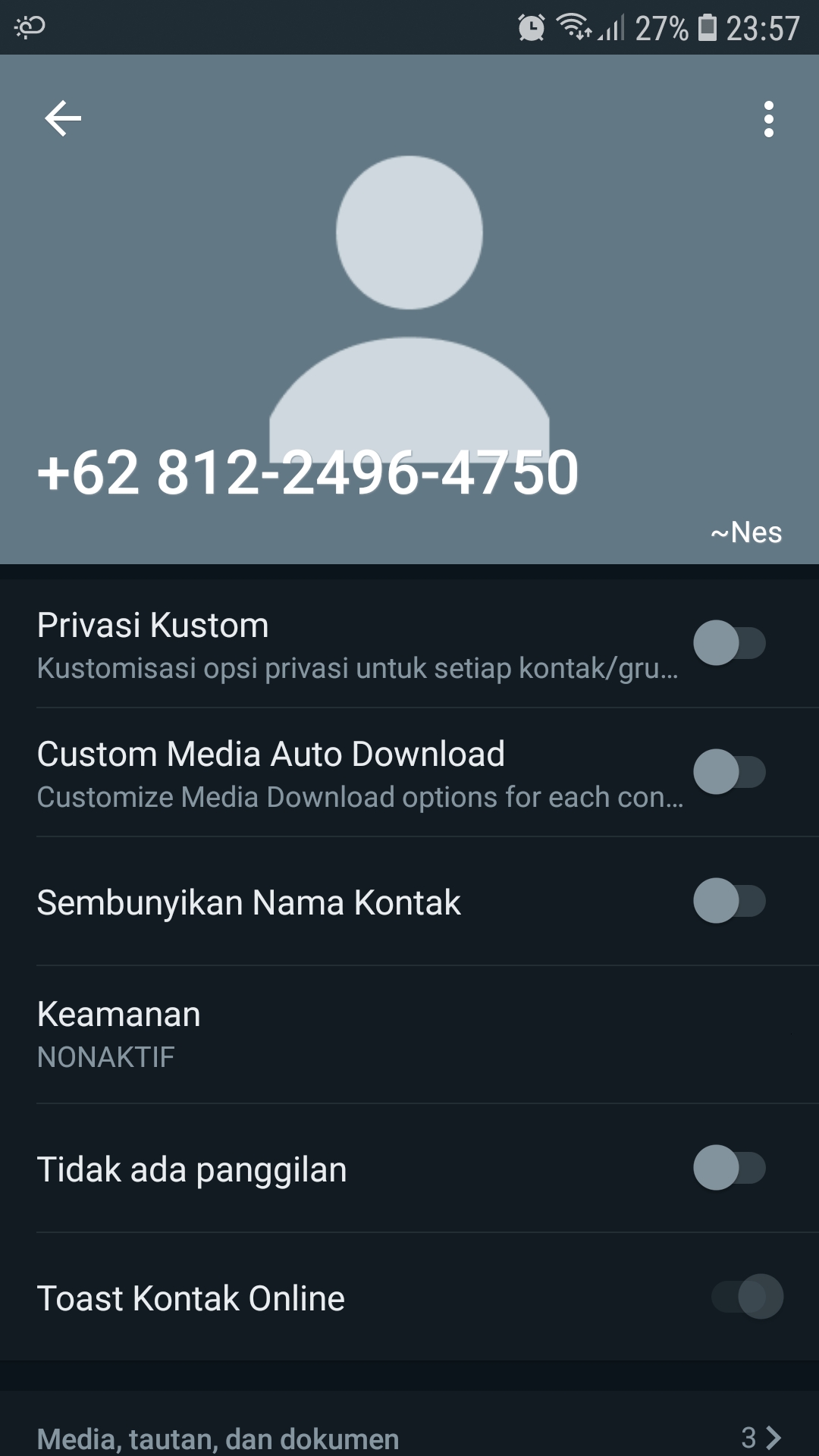Image resolution: width=819 pixels, height=1456 pixels.
Task: Open the three-dot overflow menu
Action: [x=768, y=119]
